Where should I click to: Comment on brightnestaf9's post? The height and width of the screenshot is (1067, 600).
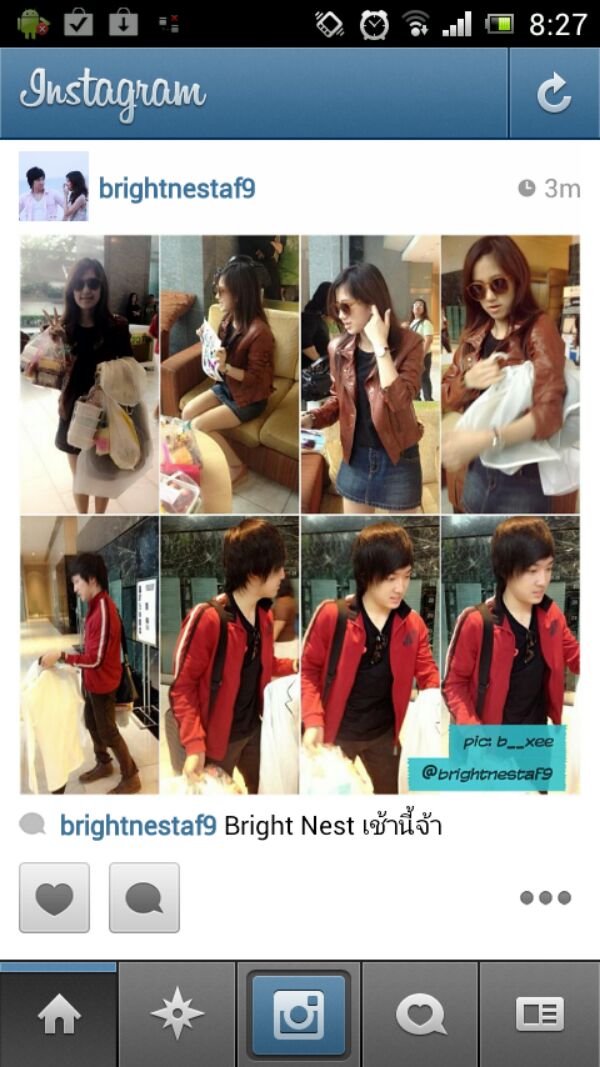pyautogui.click(x=144, y=898)
